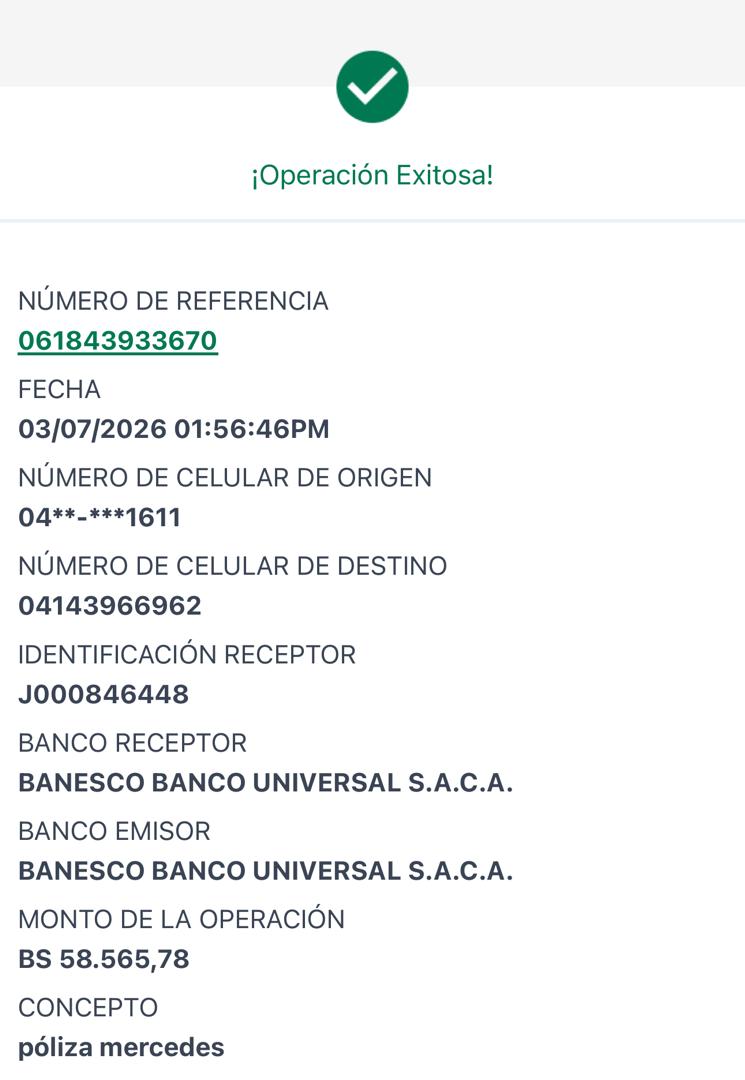Screen dimensions: 745x1080
Task: Open reference number 061843933670 link
Action: tap(118, 341)
